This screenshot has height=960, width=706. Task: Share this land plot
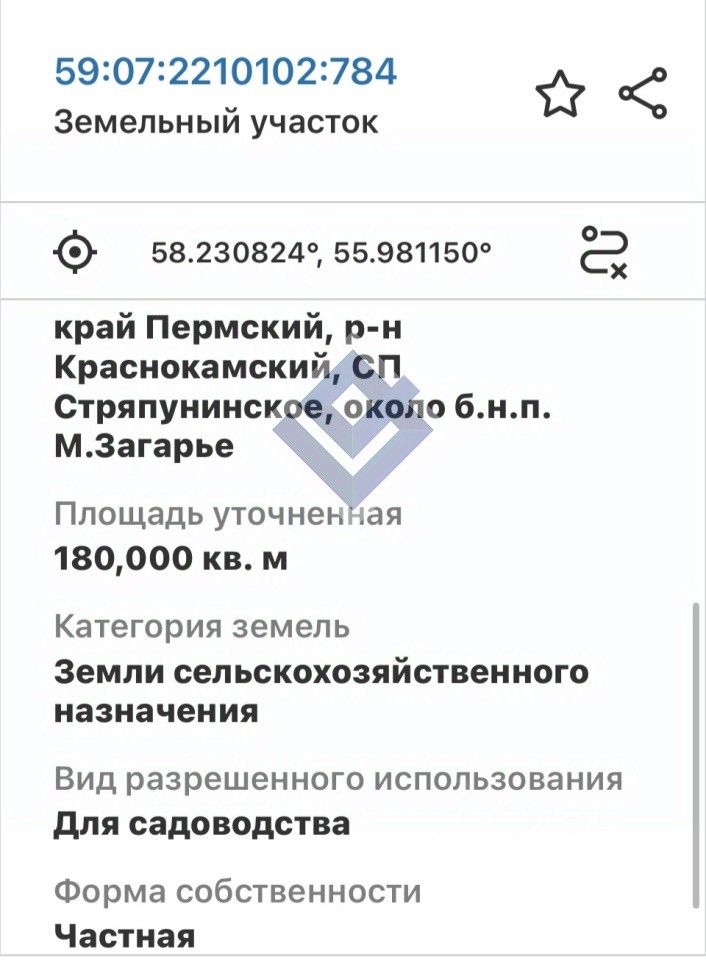tap(643, 95)
